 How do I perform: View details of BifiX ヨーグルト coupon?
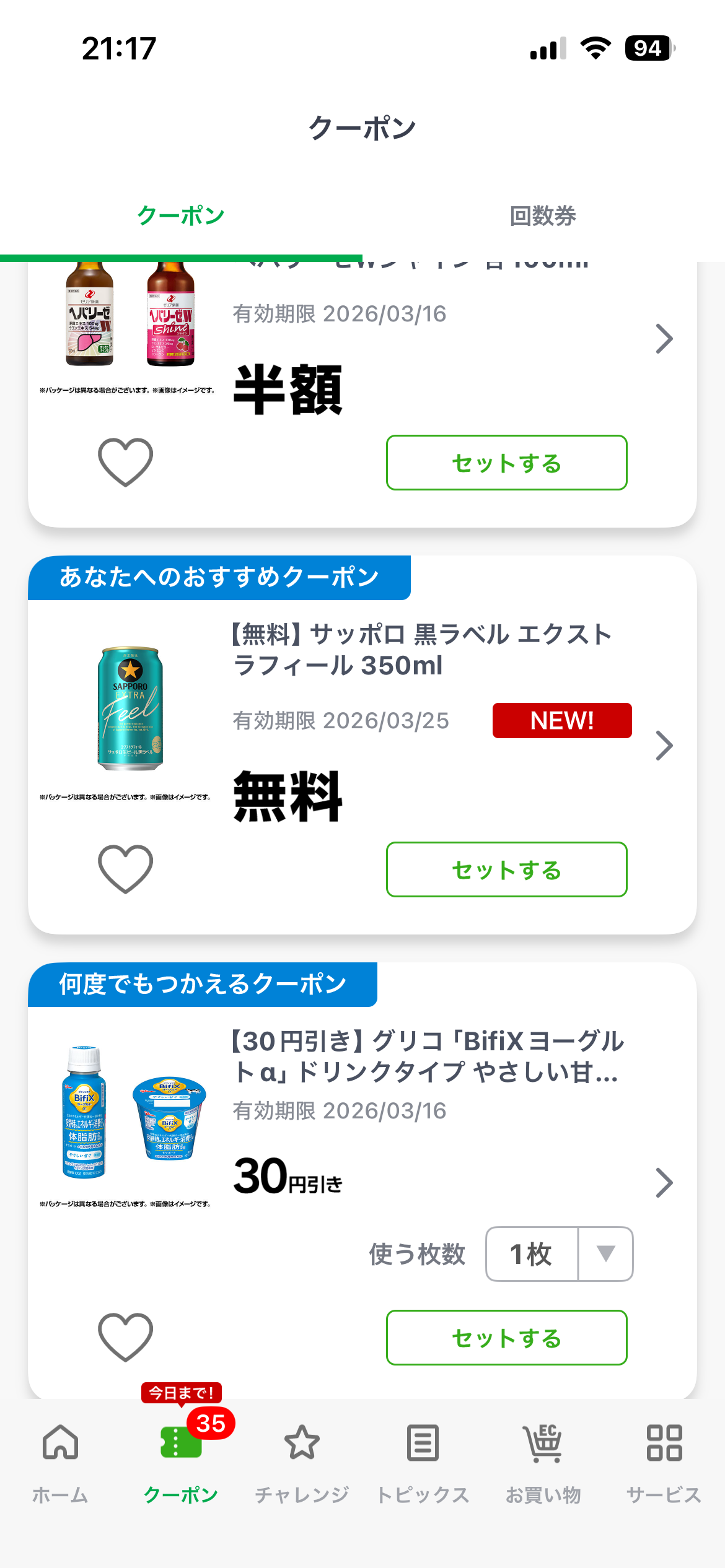click(664, 1183)
